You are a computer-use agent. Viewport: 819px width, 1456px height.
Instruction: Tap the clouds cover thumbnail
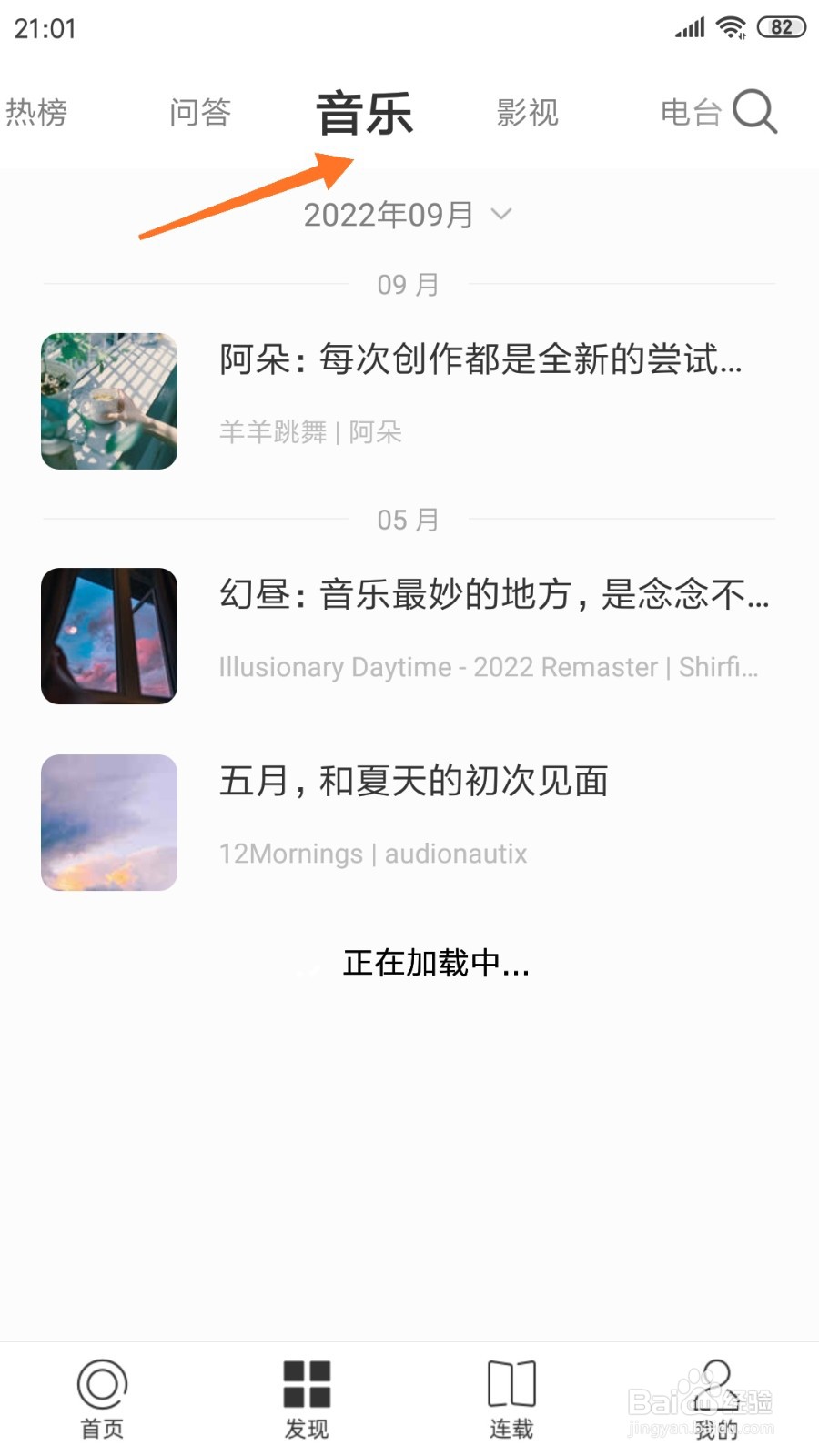coord(108,822)
